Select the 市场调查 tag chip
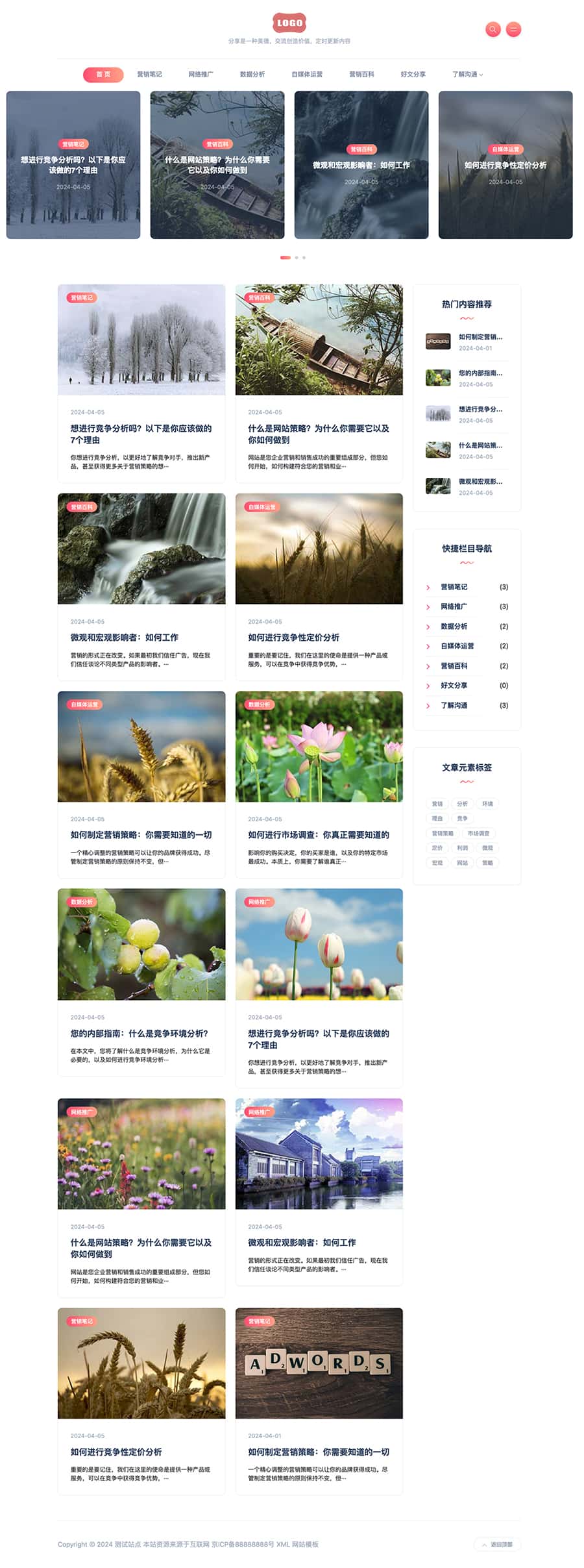The height and width of the screenshot is (1568, 584). (x=479, y=834)
